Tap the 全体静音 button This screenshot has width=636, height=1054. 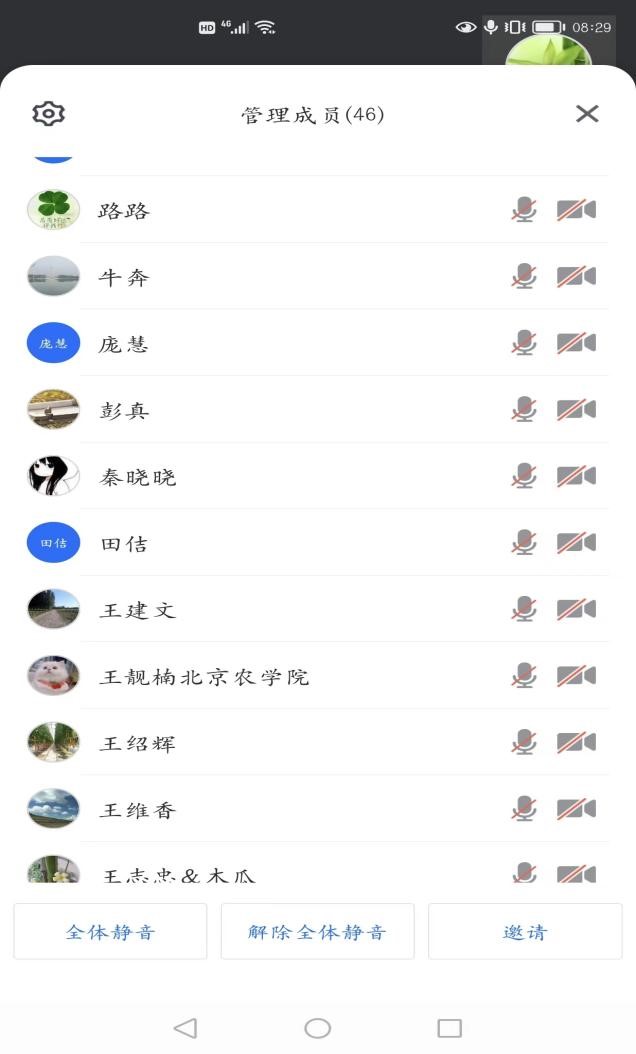point(110,932)
